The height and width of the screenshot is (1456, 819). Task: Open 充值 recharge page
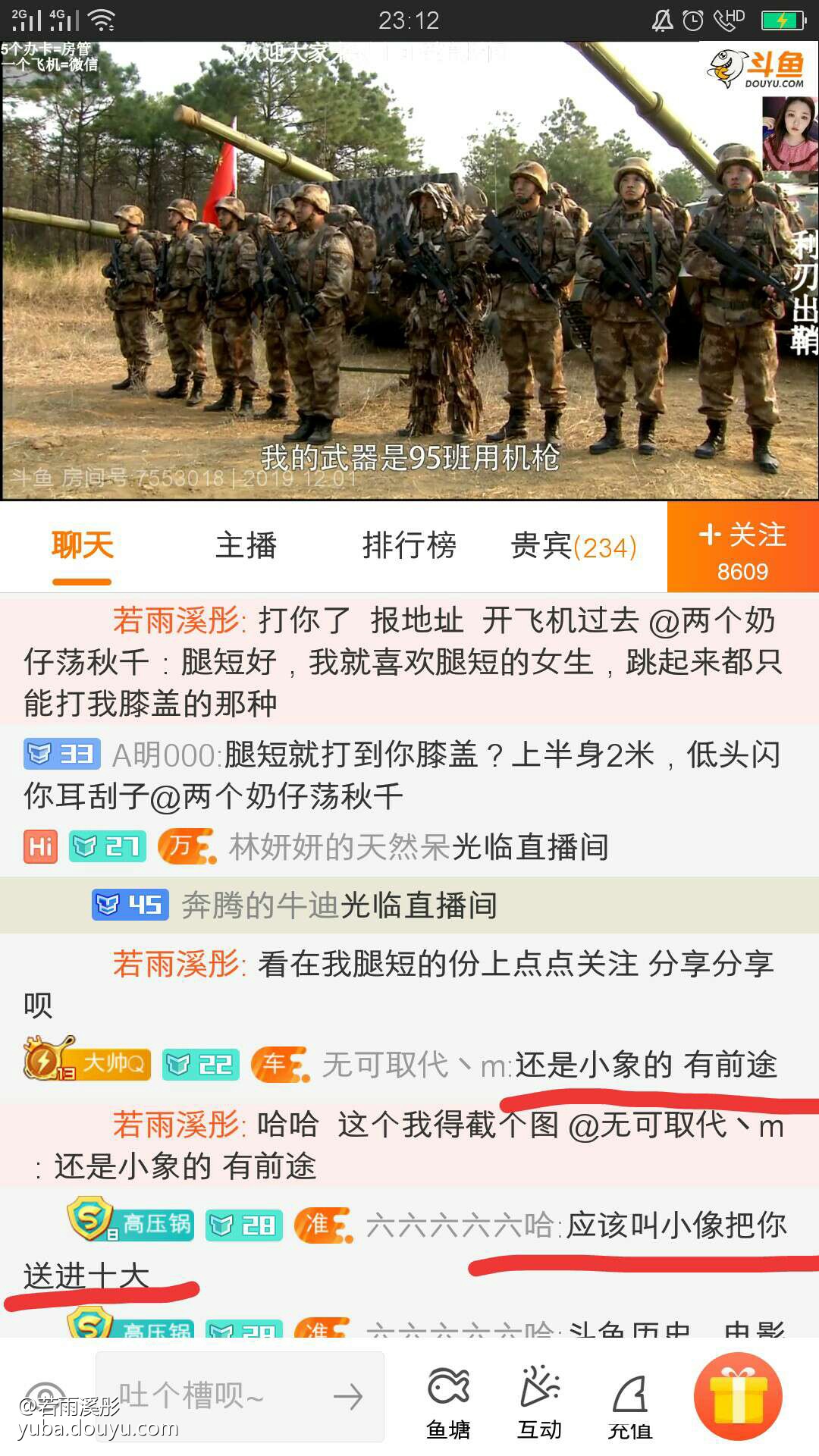coord(630,1403)
